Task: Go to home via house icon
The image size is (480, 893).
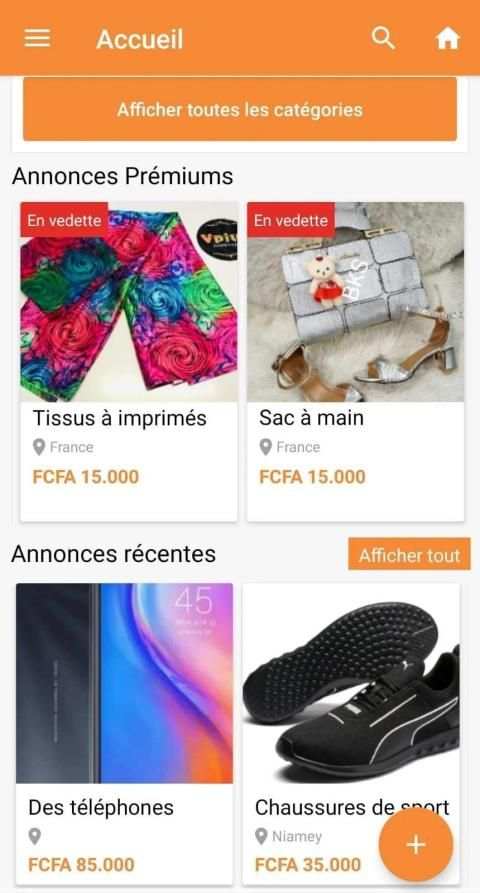Action: tap(448, 39)
